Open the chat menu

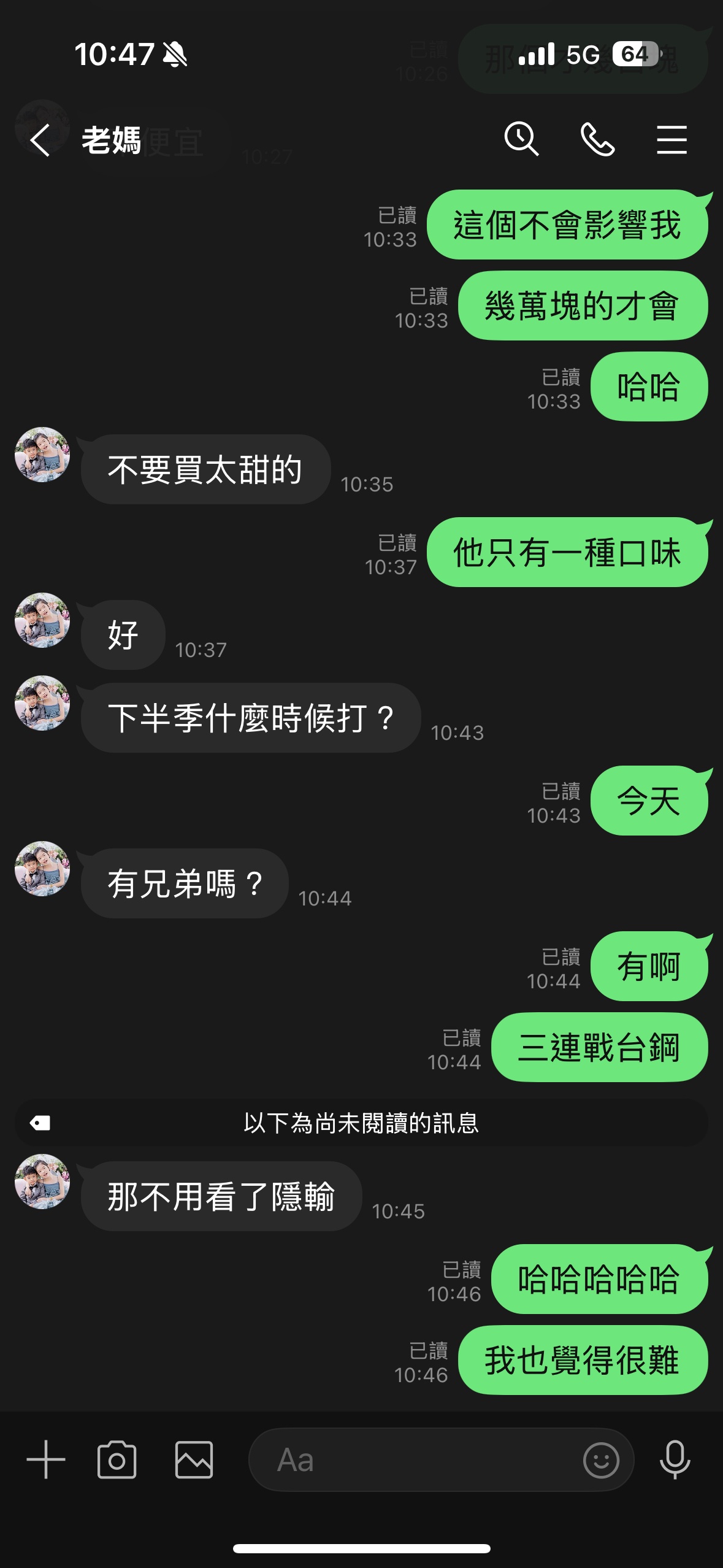pyautogui.click(x=671, y=139)
